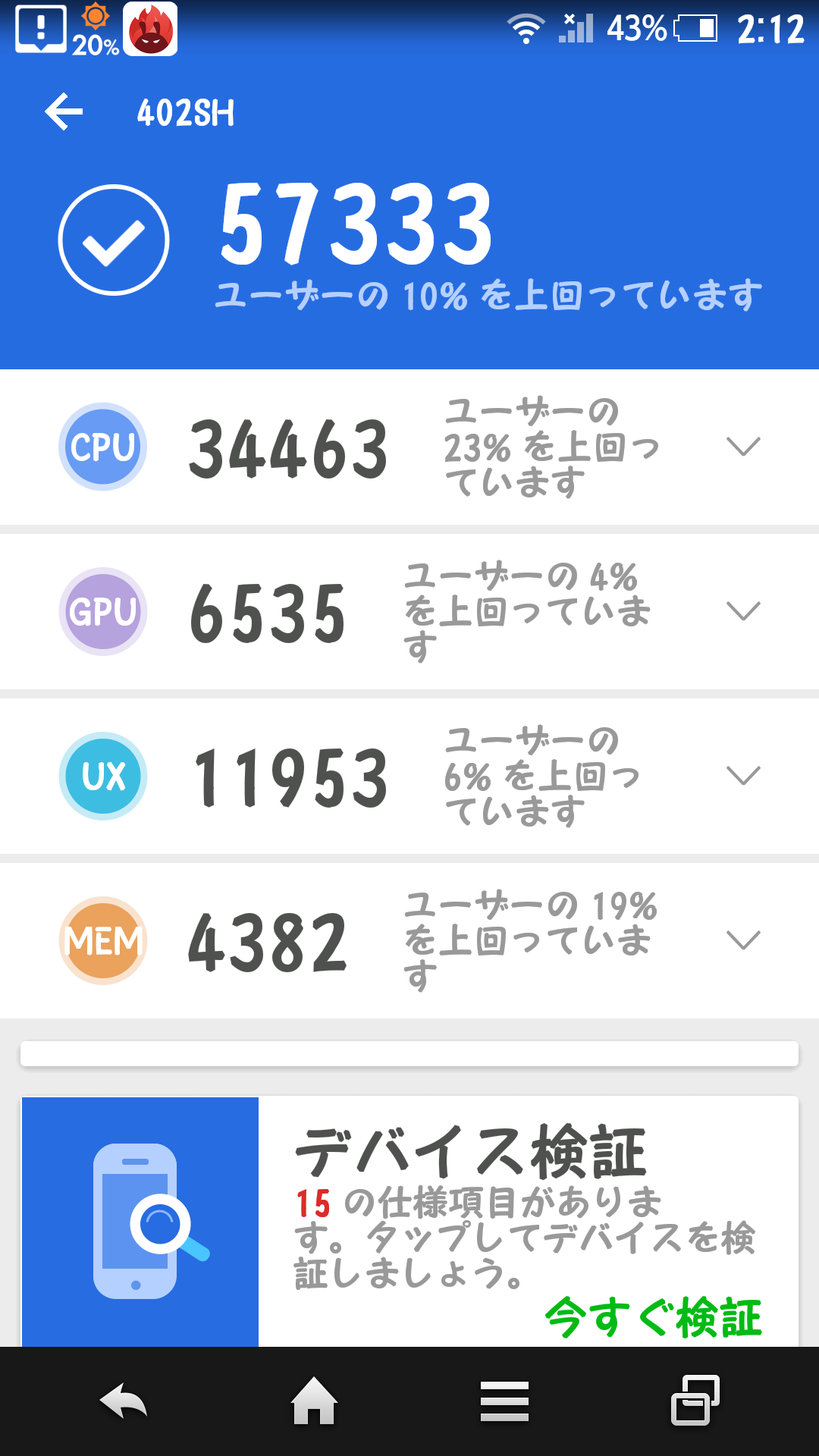This screenshot has width=819, height=1456.
Task: Tap 今すぐ検証 to verify device
Action: (x=653, y=1317)
